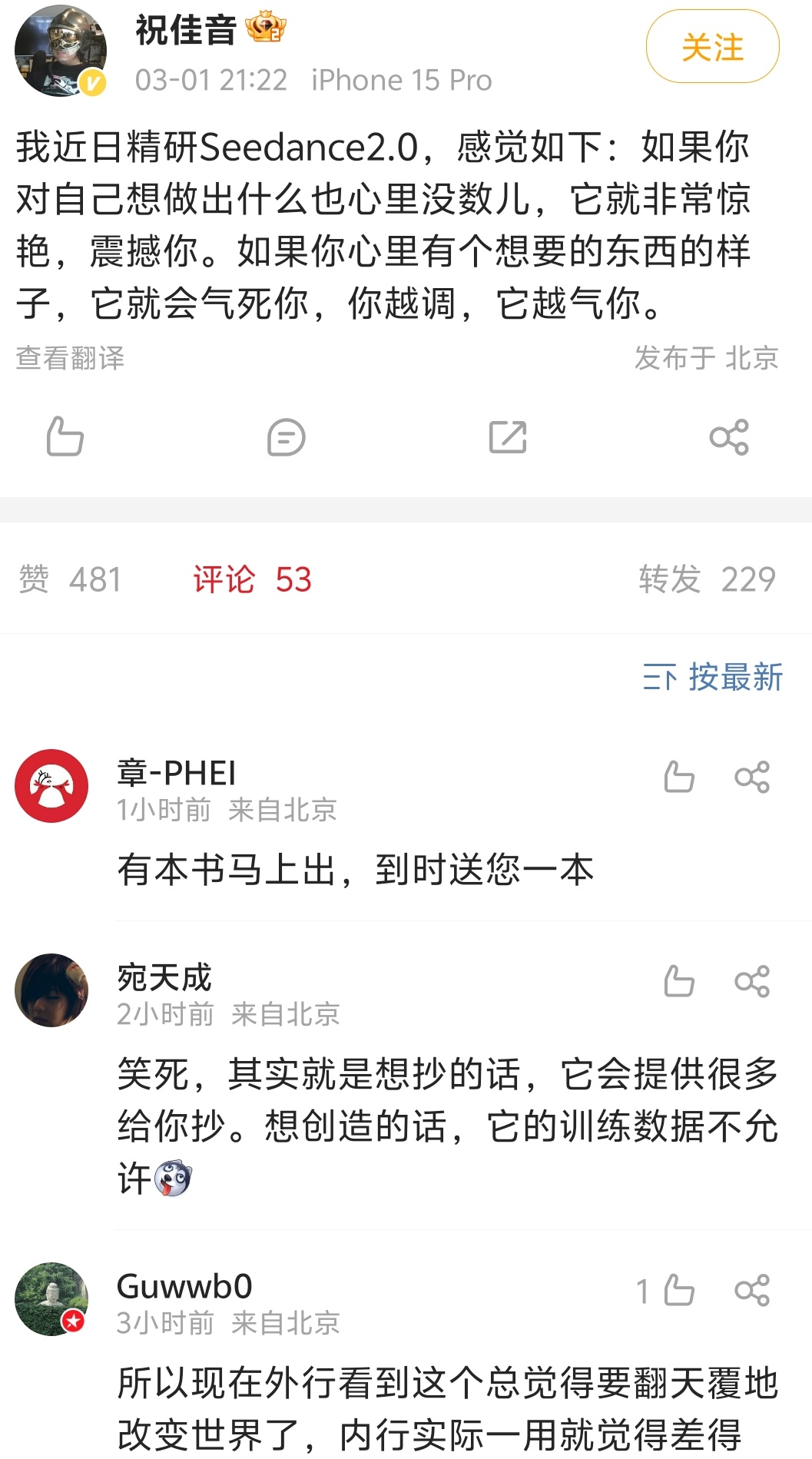The height and width of the screenshot is (1459, 812).
Task: Follow 祝佳音 with the 关注 button
Action: pos(712,47)
